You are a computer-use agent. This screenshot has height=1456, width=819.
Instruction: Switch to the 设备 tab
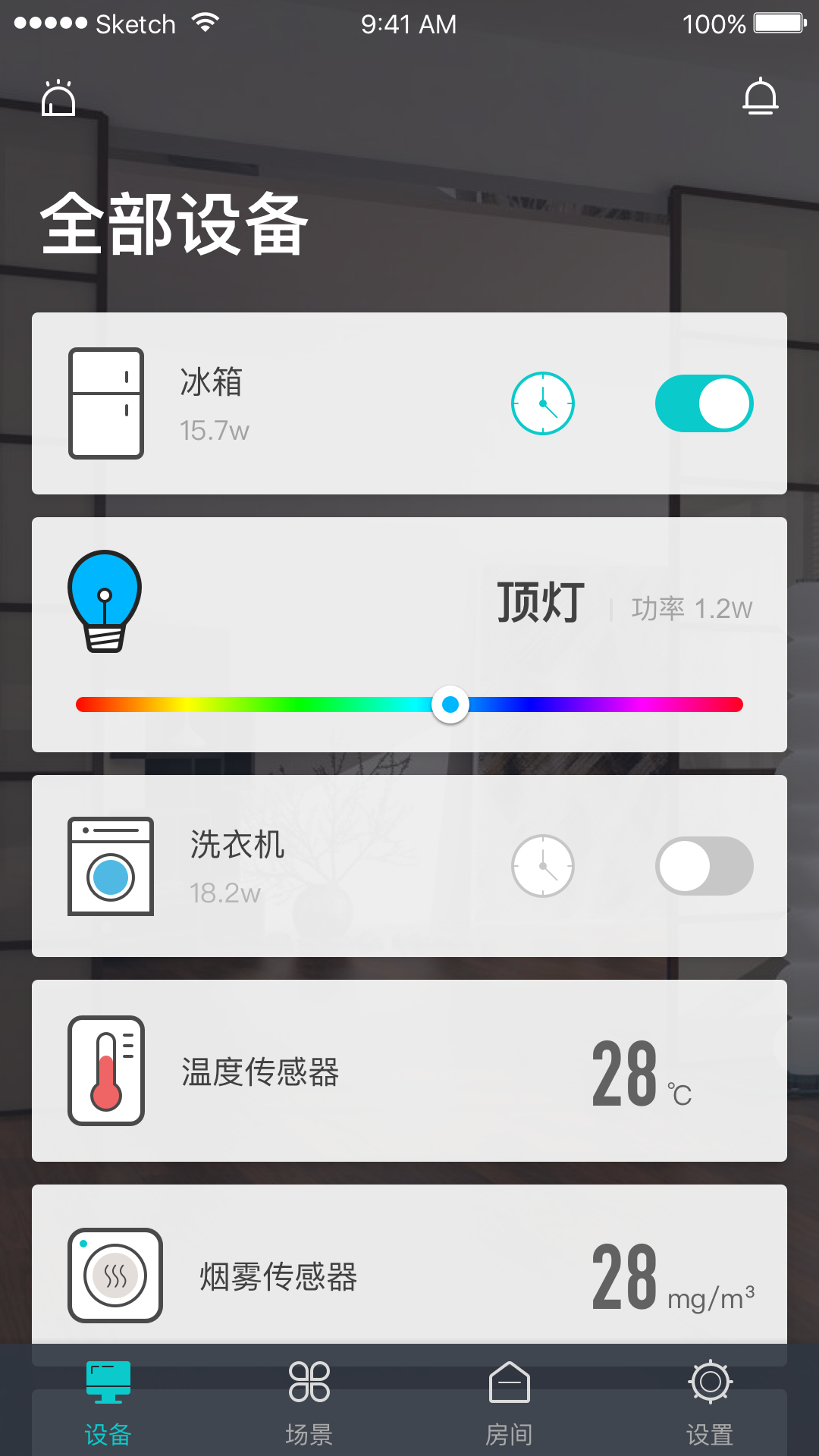coord(108,1403)
